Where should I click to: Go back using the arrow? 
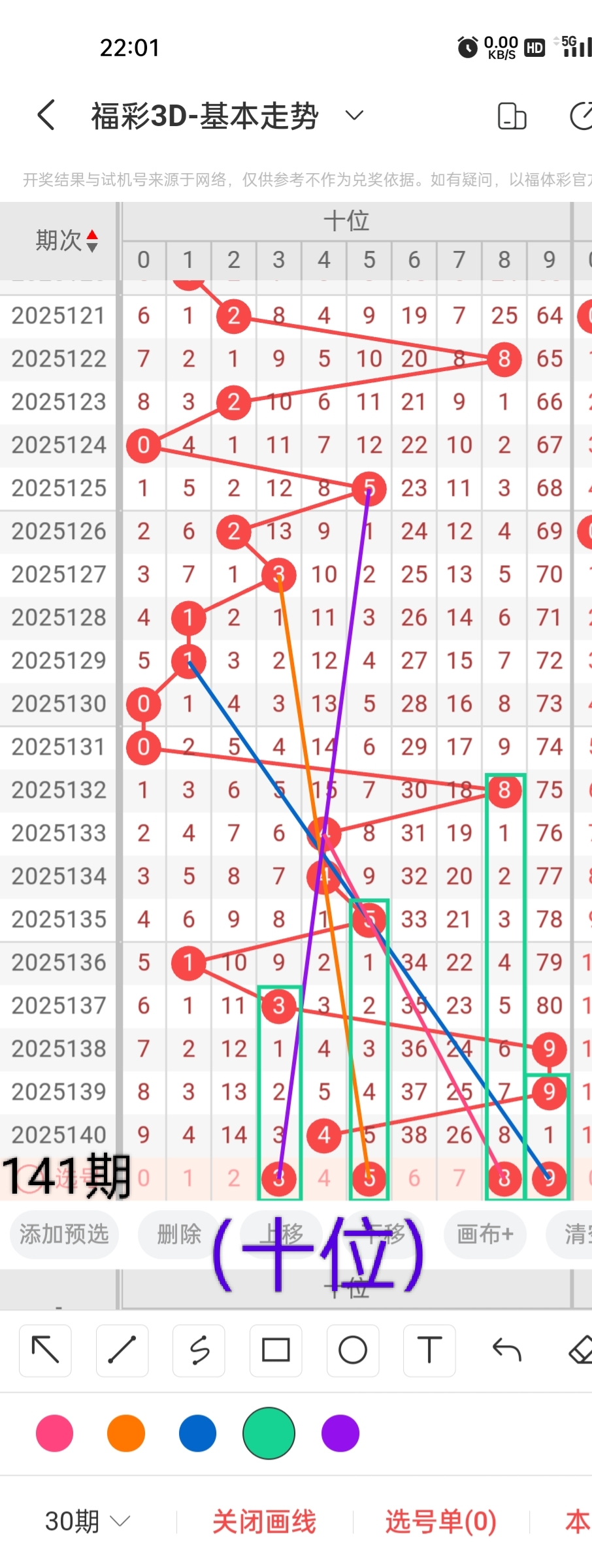(x=46, y=116)
